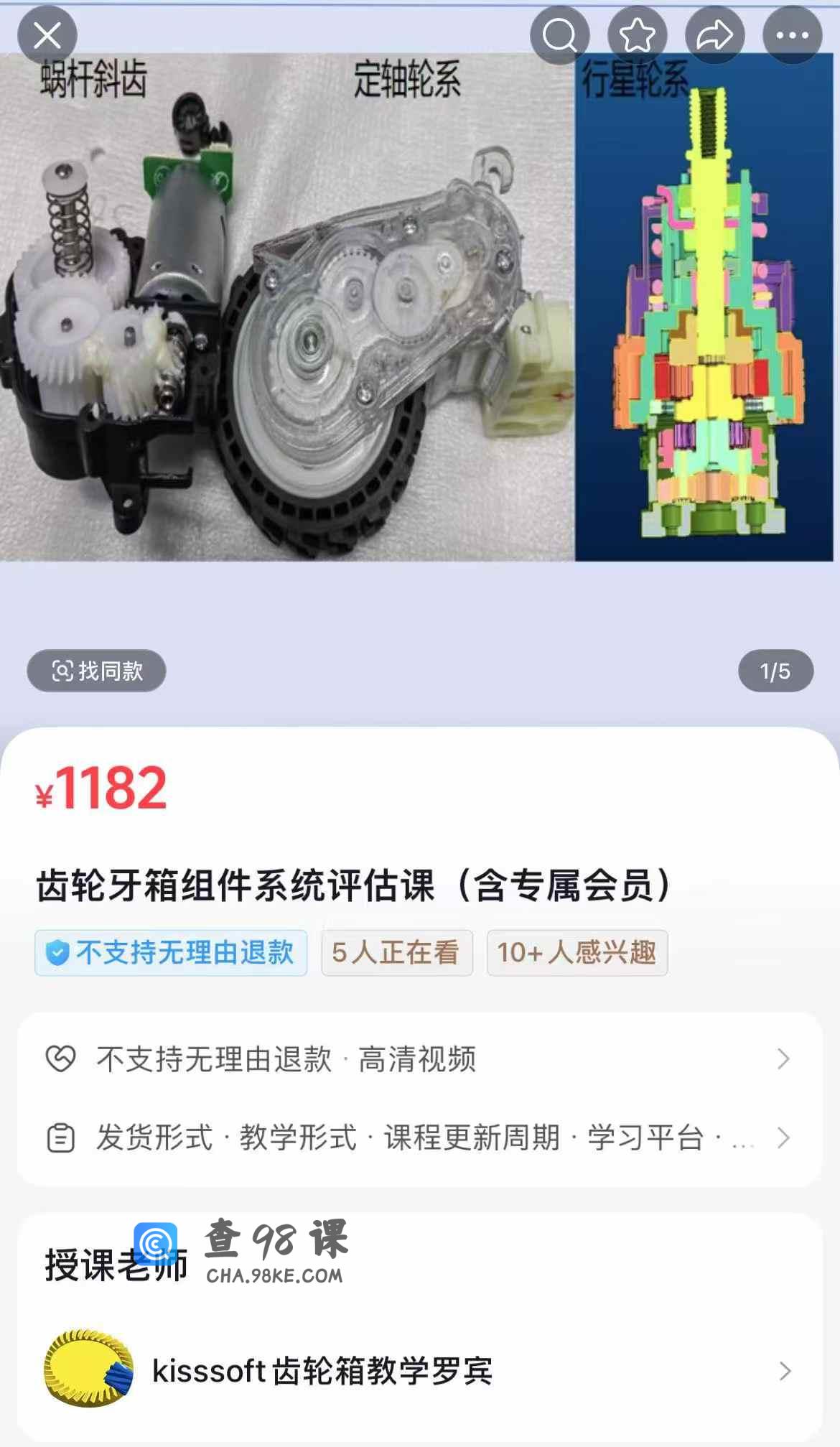This screenshot has width=840, height=1447.
Task: Close the course detail page
Action: coord(47,34)
